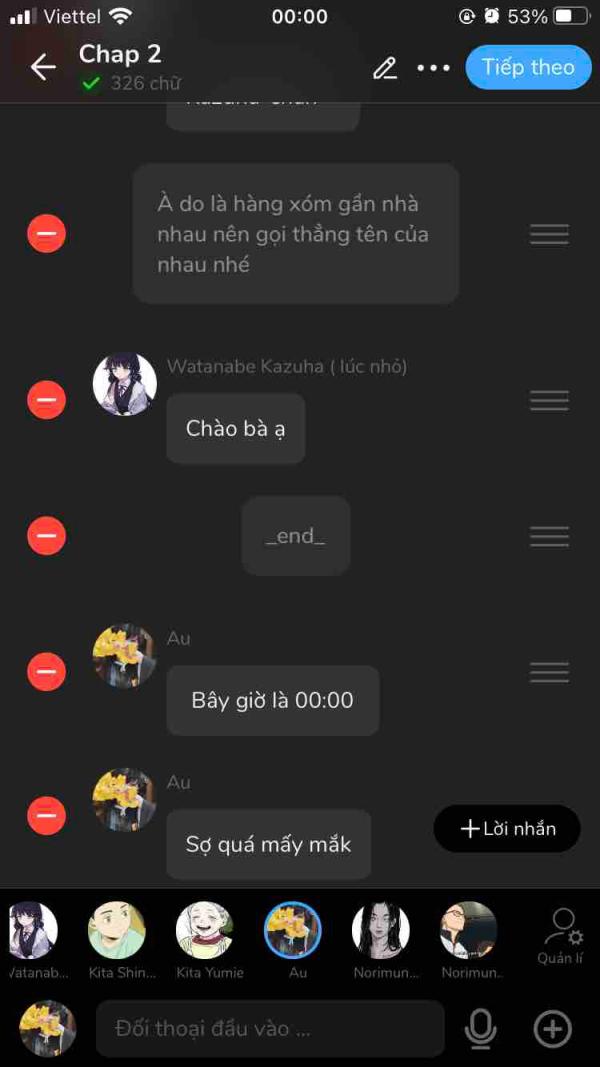
Task: Select the Au character
Action: [x=293, y=931]
